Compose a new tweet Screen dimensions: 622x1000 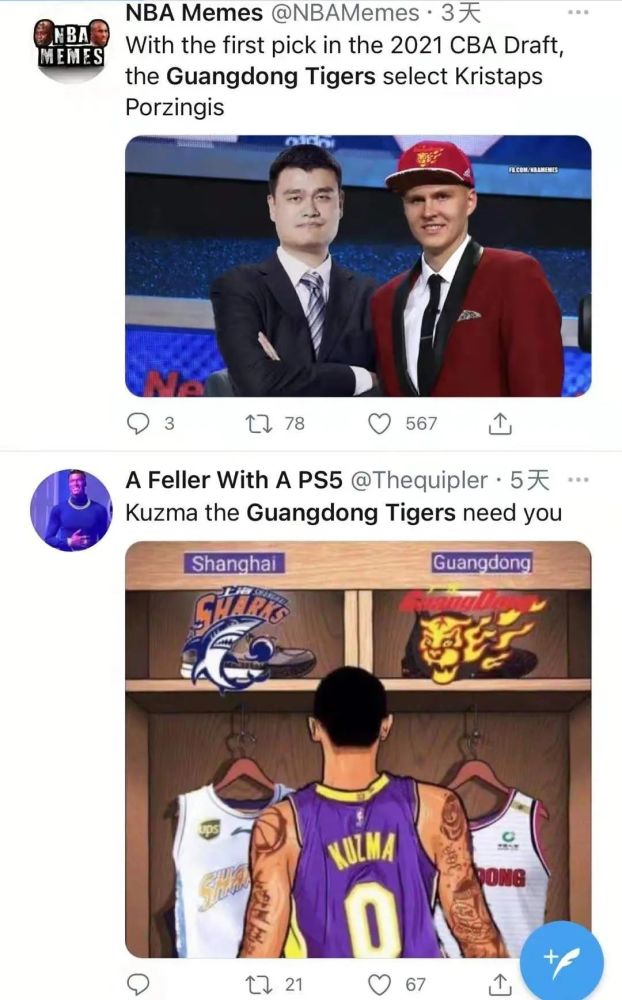point(561,960)
